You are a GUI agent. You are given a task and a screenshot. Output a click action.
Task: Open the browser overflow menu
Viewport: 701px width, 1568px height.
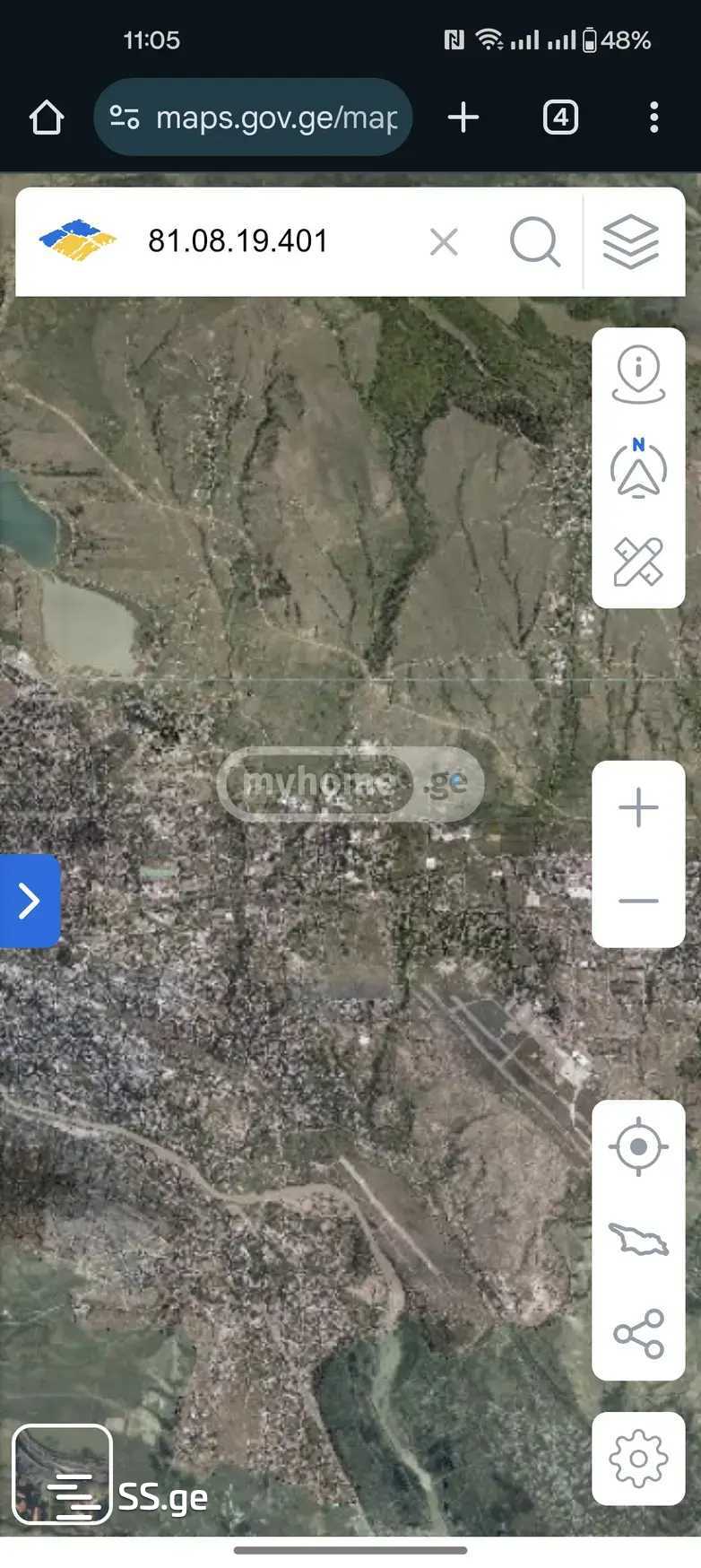tap(653, 118)
